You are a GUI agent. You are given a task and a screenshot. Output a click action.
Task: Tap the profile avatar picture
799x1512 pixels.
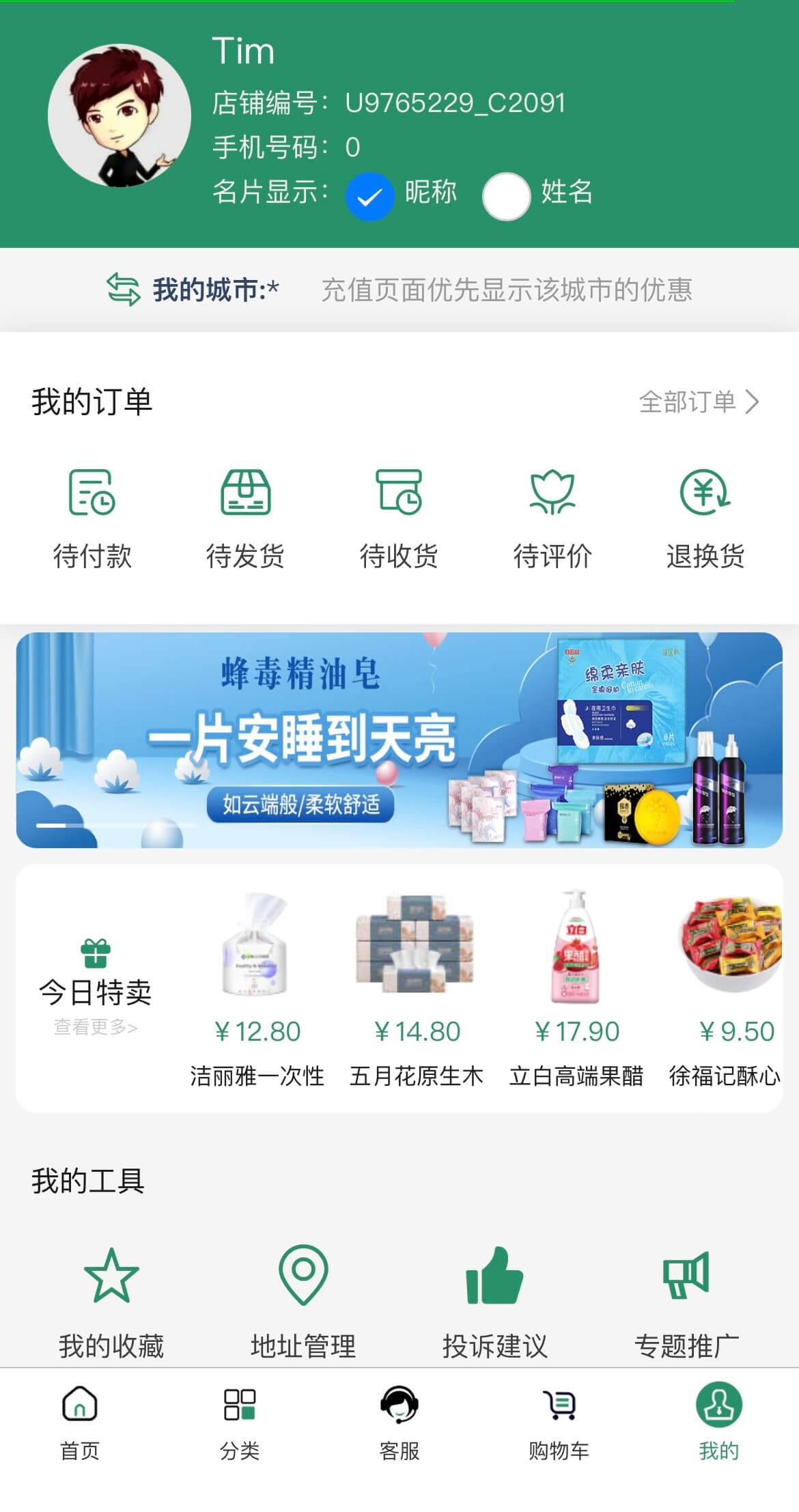tap(120, 116)
